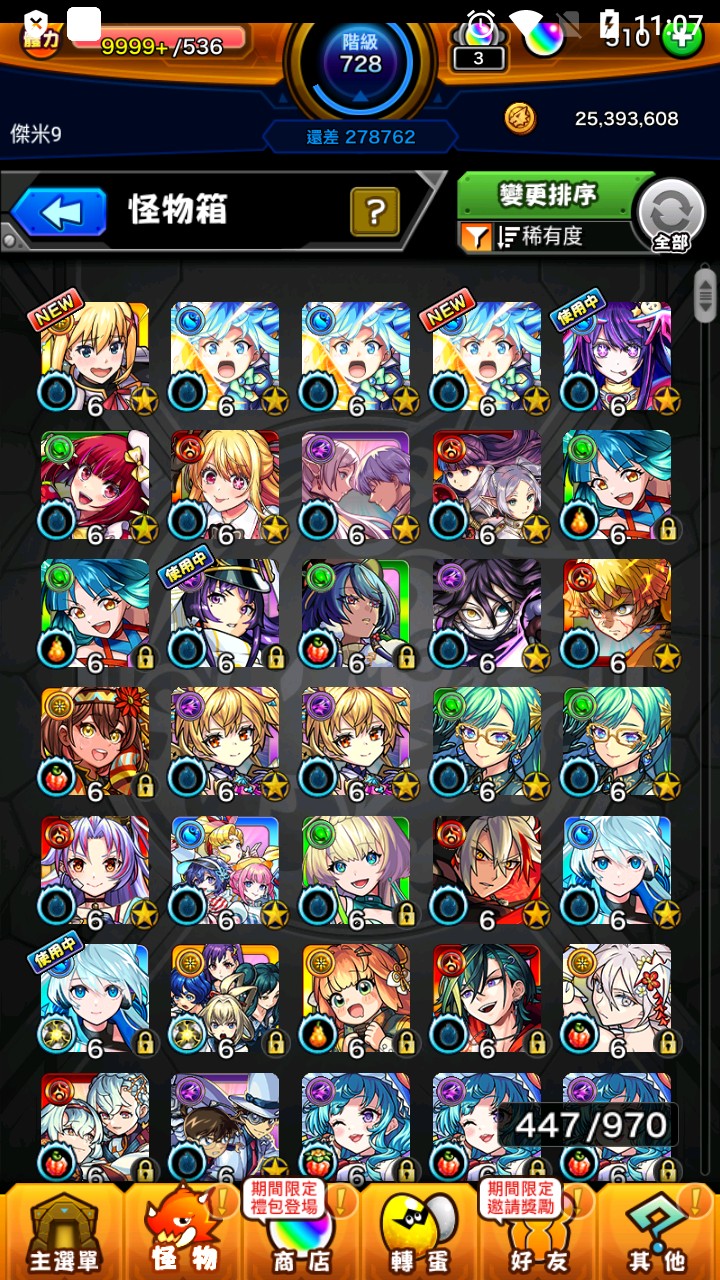Open the question mark help button
The width and height of the screenshot is (720, 1280).
(x=375, y=211)
